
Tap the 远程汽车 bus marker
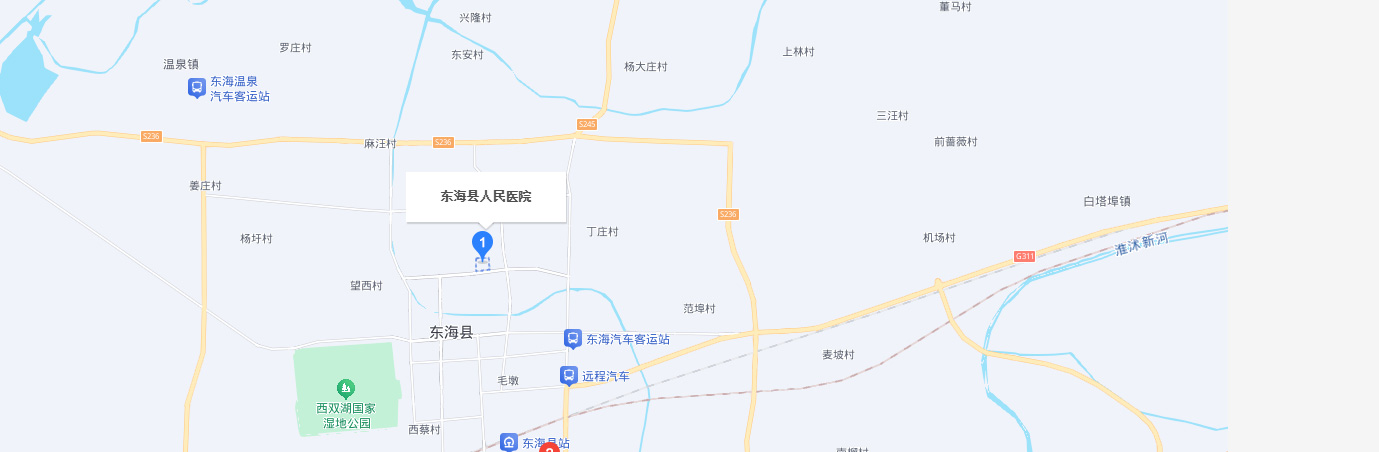coord(568,376)
